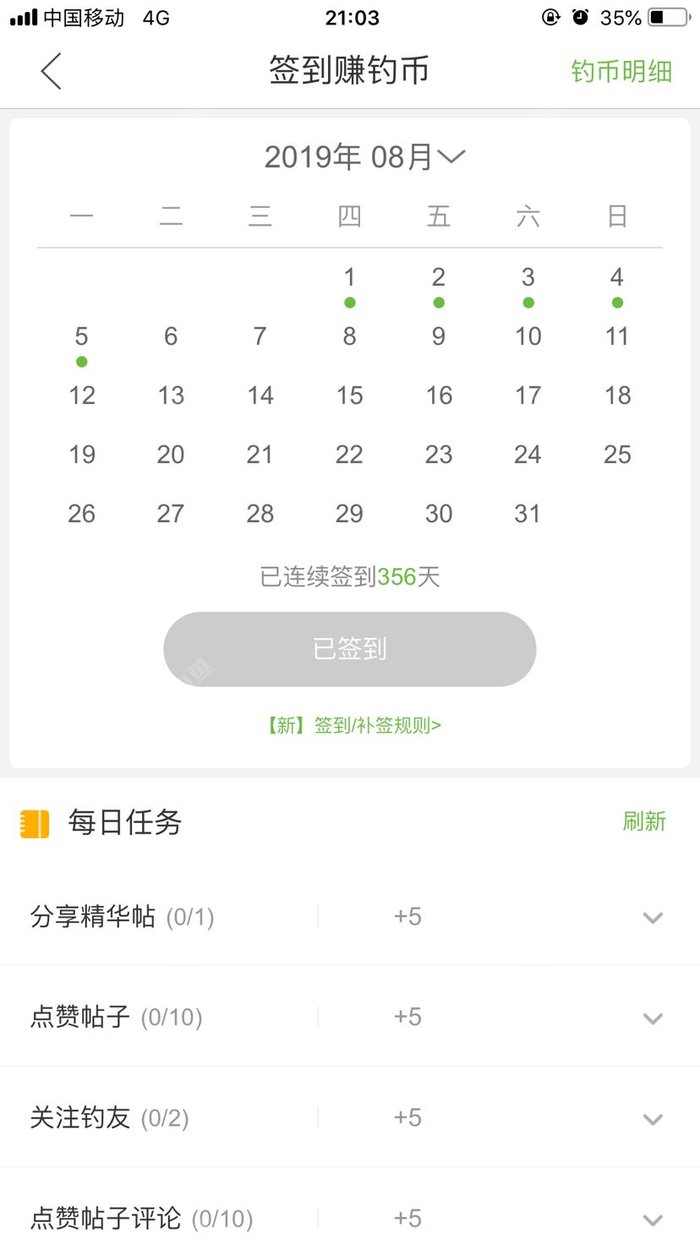Expand the 分享精华帖 task row

[x=652, y=917]
